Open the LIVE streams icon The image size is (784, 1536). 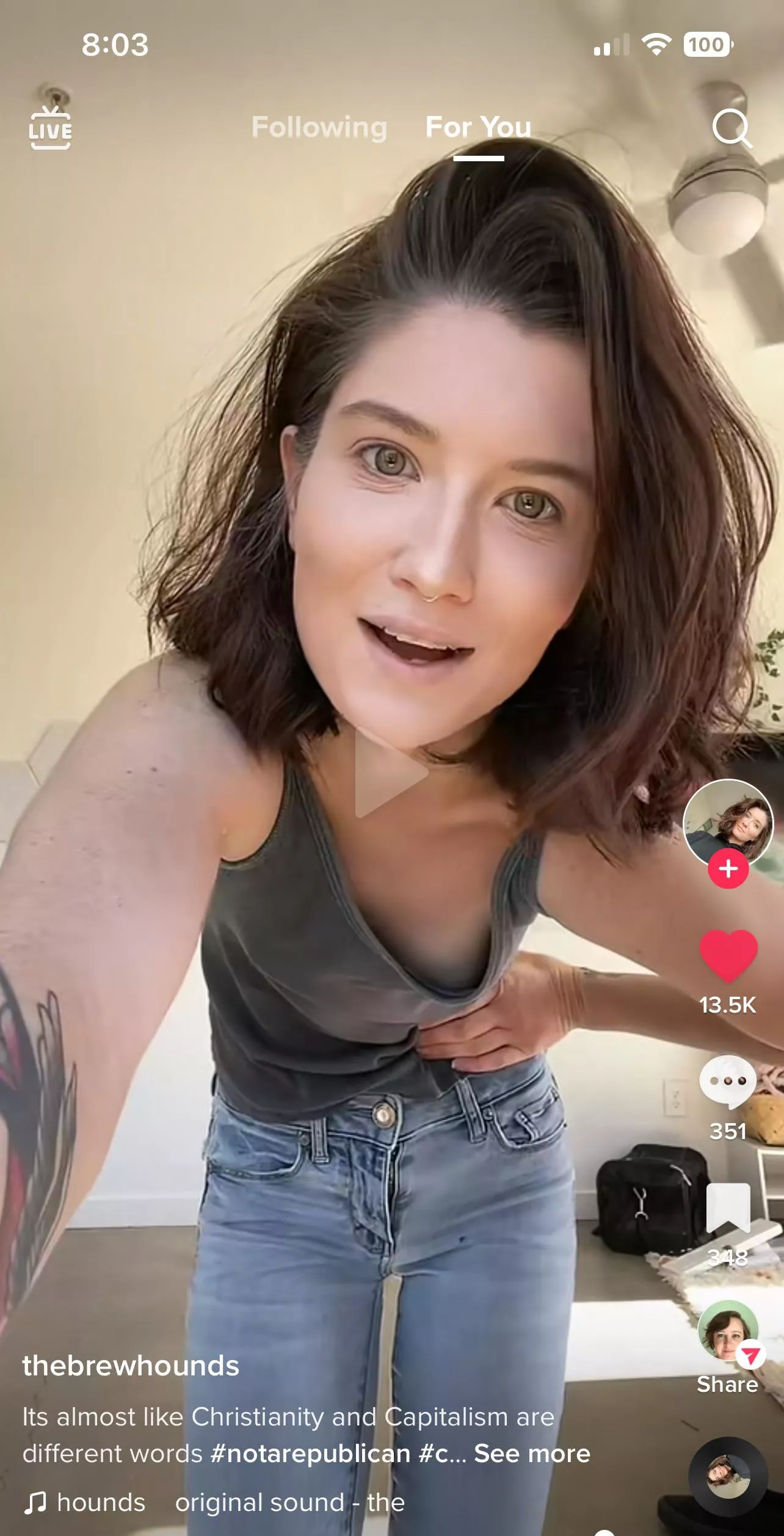click(50, 127)
